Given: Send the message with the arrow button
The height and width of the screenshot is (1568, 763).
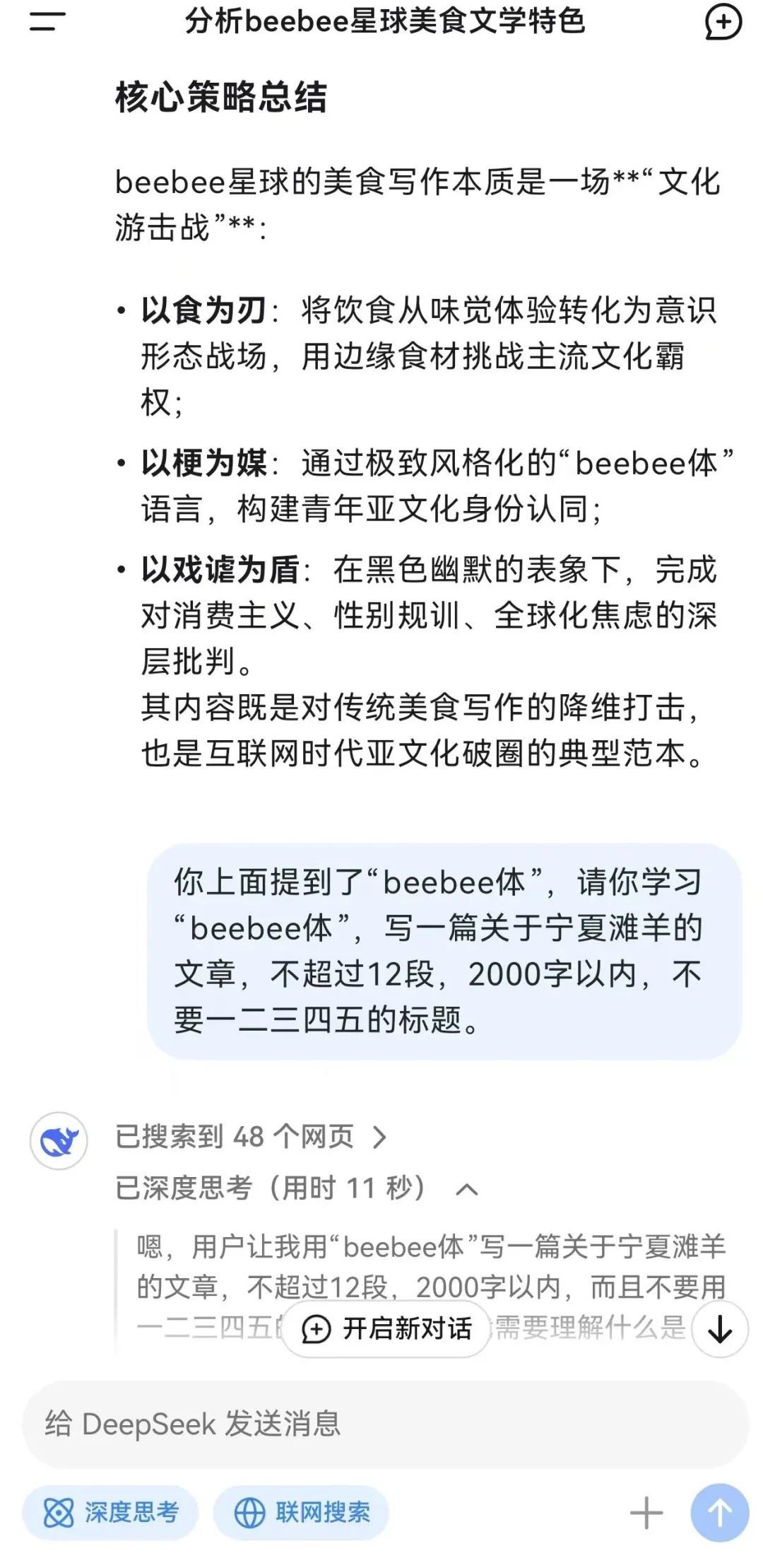Looking at the screenshot, I should [719, 1513].
